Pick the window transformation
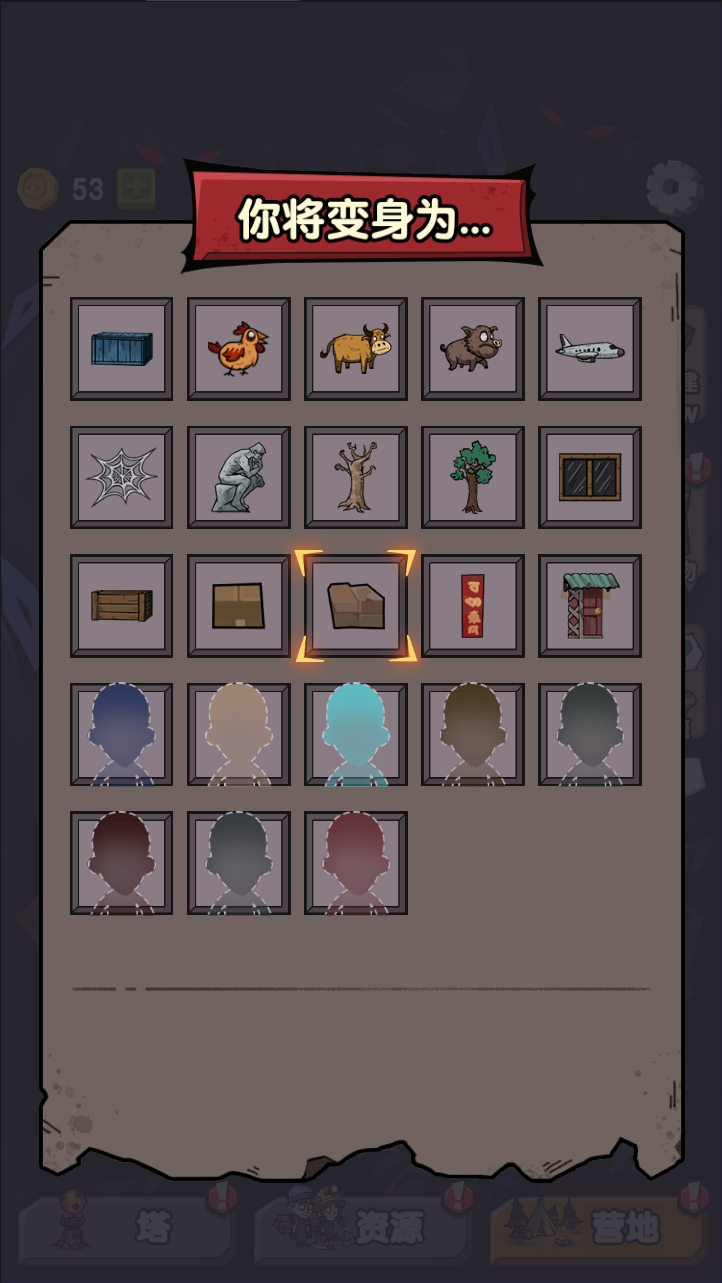 pos(589,477)
